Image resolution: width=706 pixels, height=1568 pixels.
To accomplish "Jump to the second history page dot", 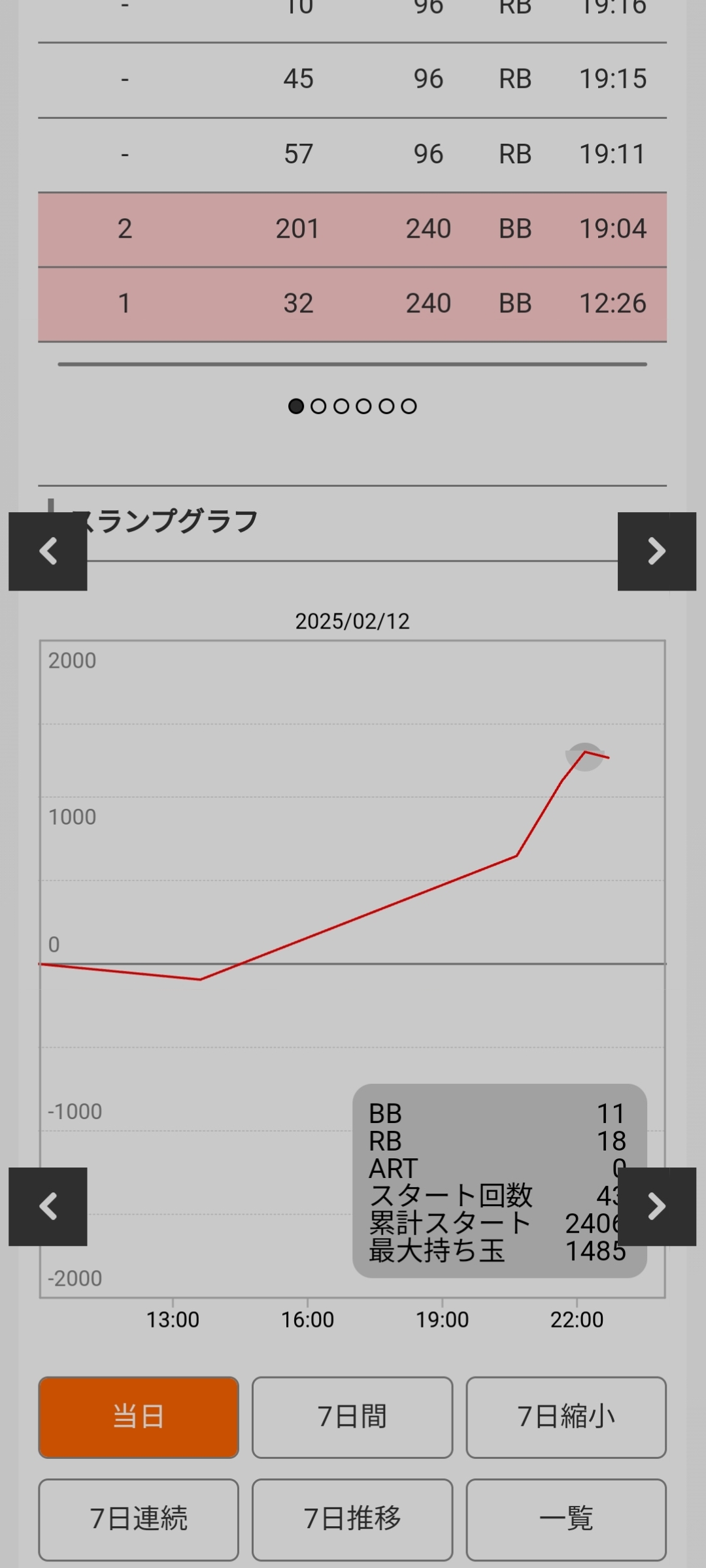I will (318, 406).
